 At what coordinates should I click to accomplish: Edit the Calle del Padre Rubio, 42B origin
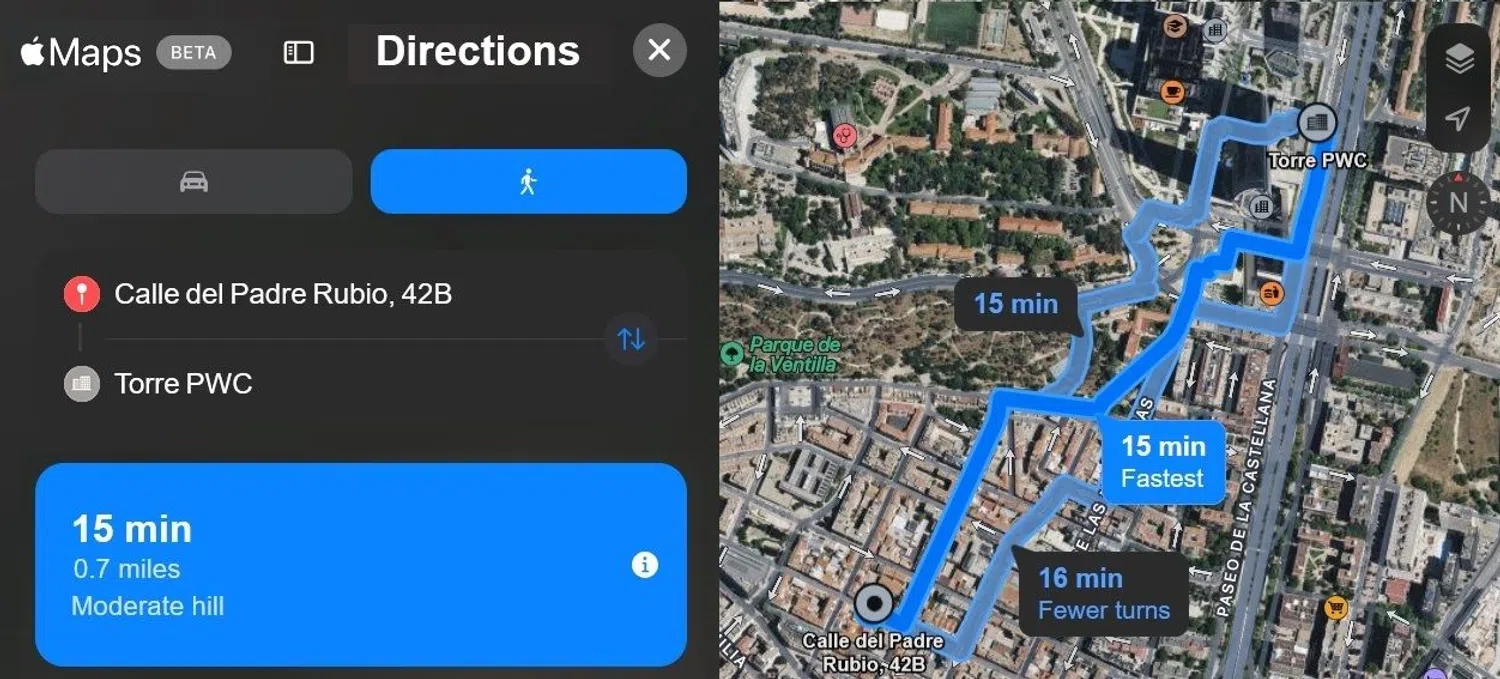tap(283, 294)
